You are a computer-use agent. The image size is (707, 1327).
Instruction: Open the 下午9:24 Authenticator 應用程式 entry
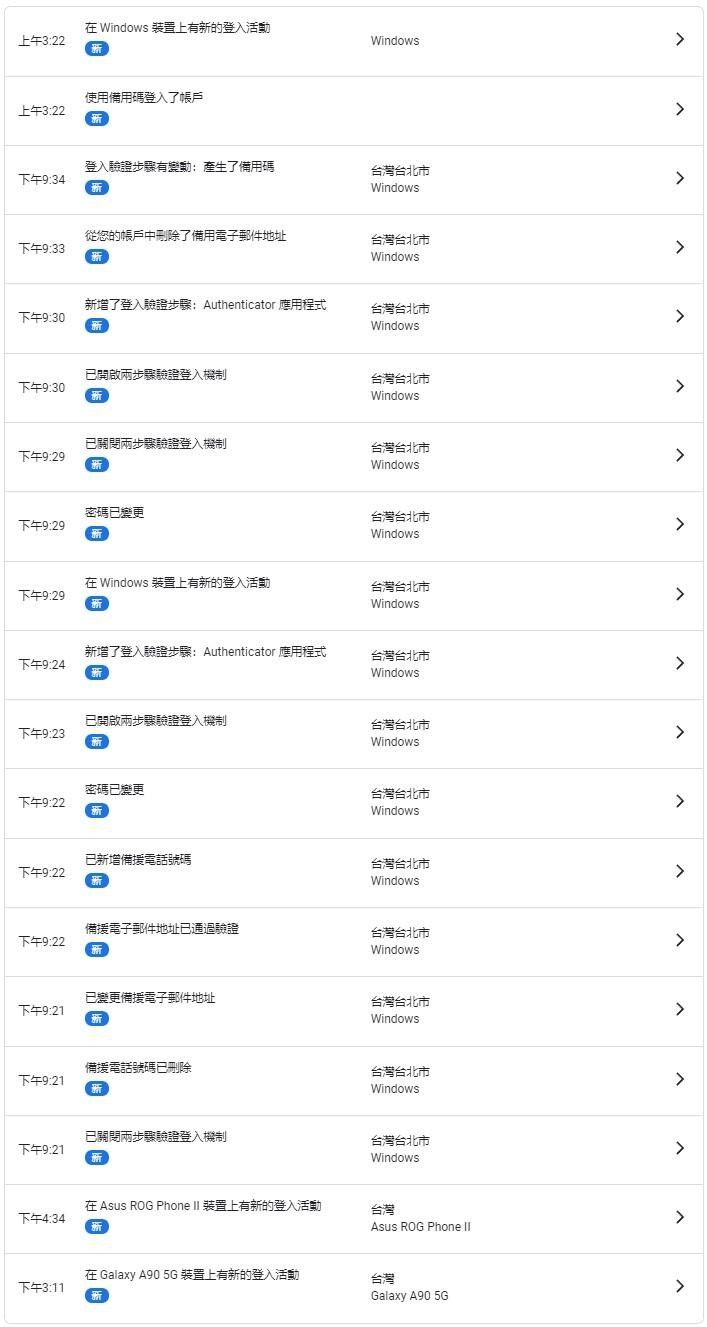click(353, 663)
